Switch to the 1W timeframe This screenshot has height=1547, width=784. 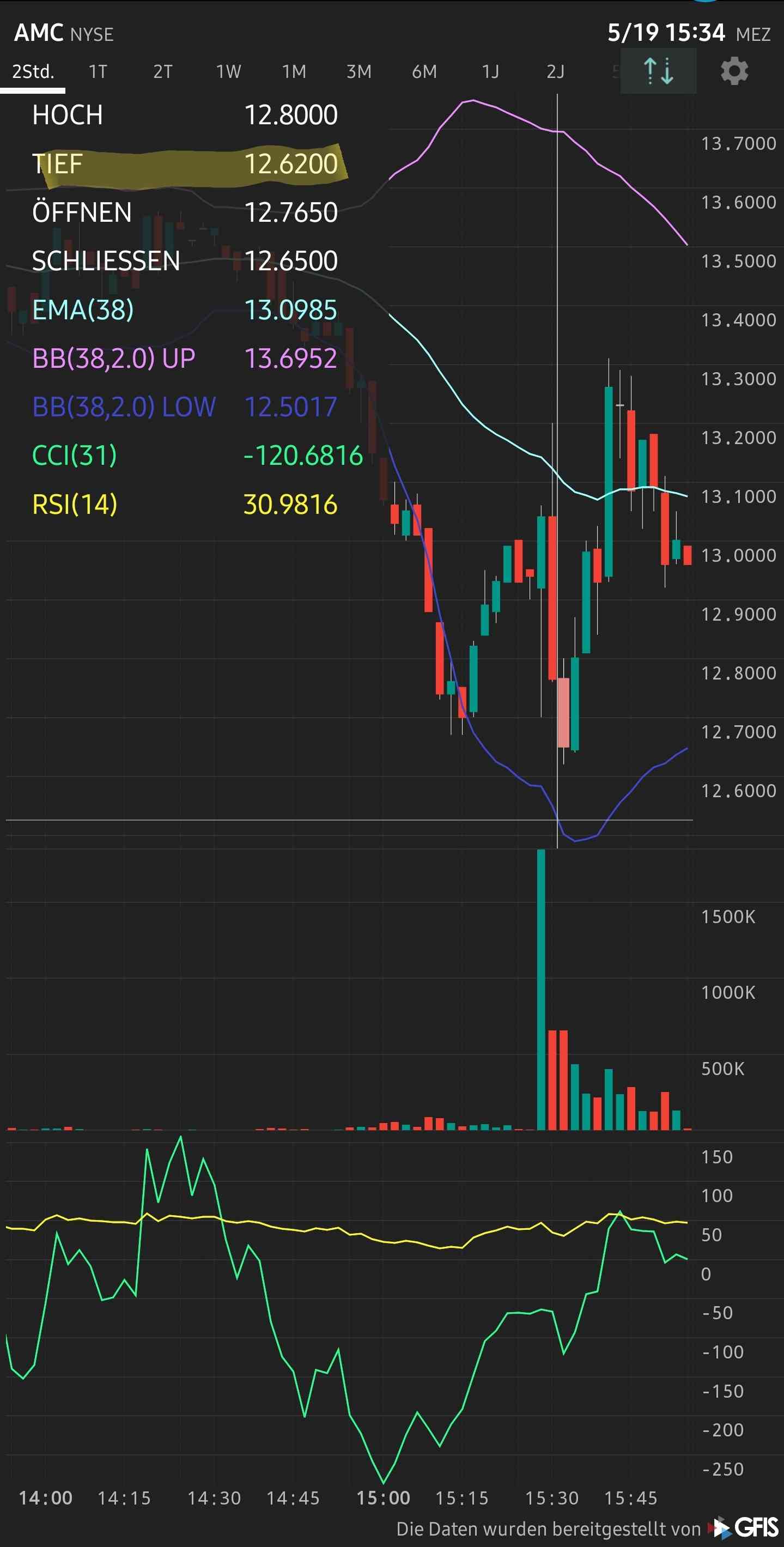[x=228, y=71]
